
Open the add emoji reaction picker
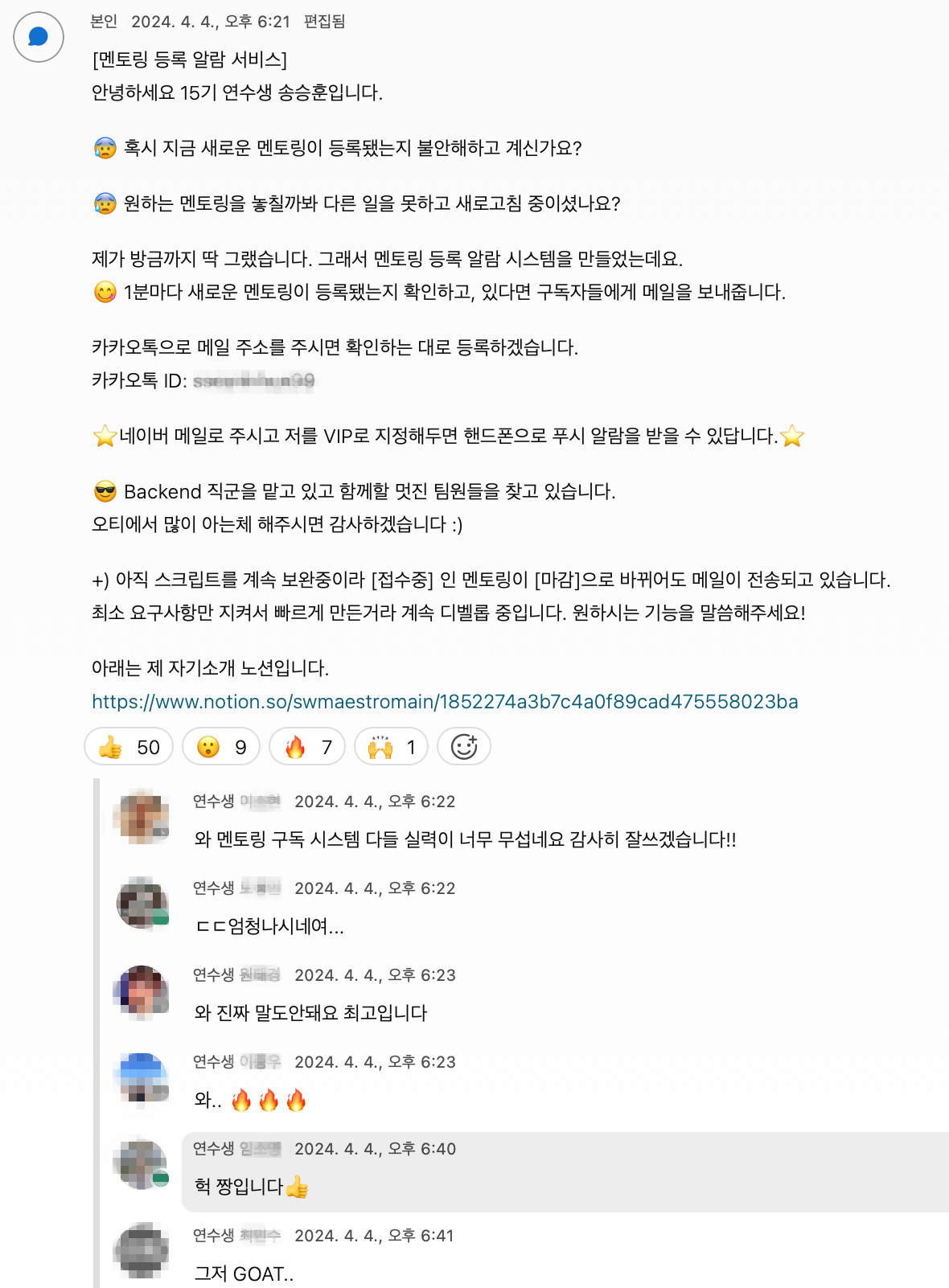(464, 747)
